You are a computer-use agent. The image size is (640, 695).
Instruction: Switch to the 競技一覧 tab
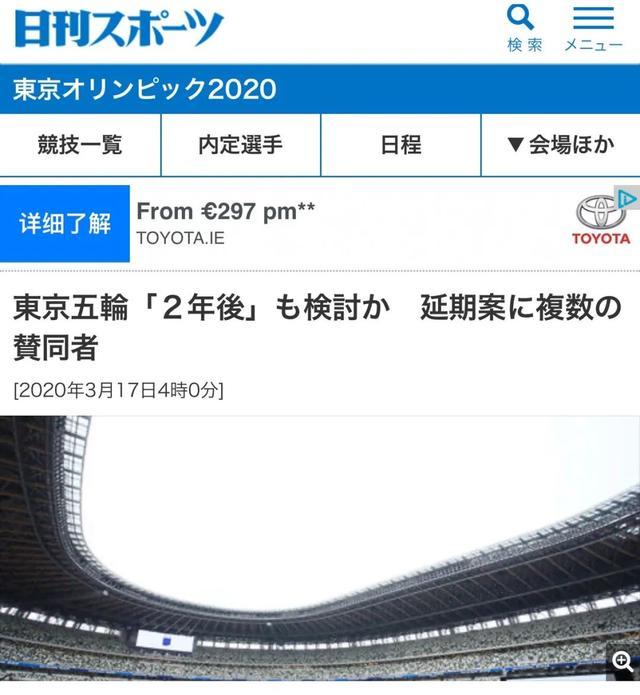(x=80, y=145)
